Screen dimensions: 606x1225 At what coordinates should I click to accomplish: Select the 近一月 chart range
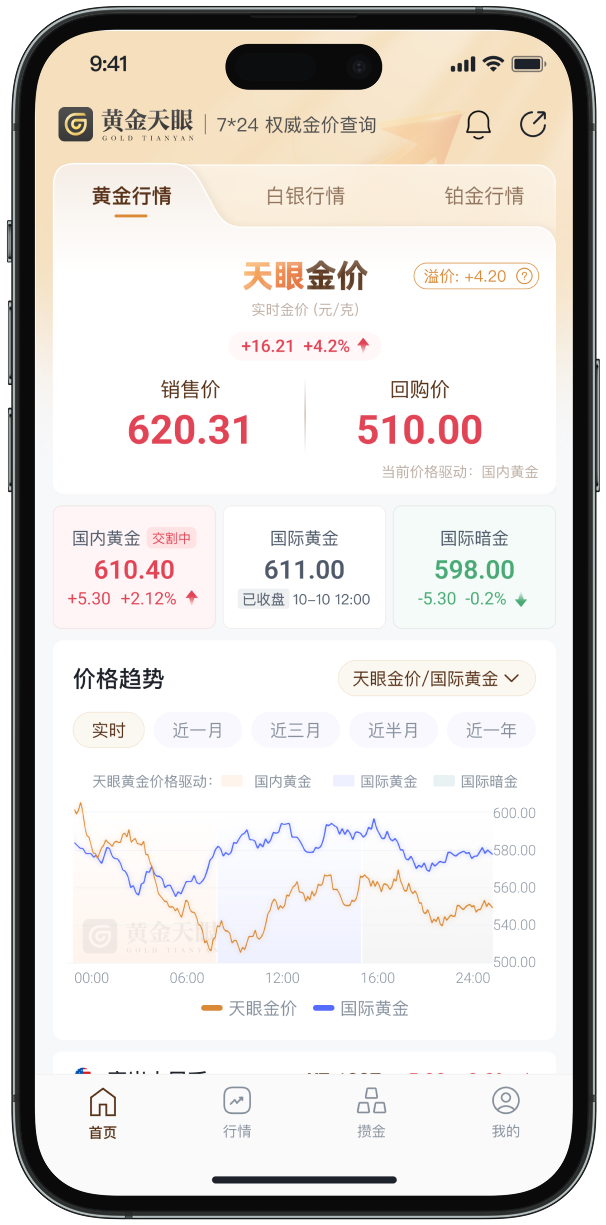[x=197, y=731]
